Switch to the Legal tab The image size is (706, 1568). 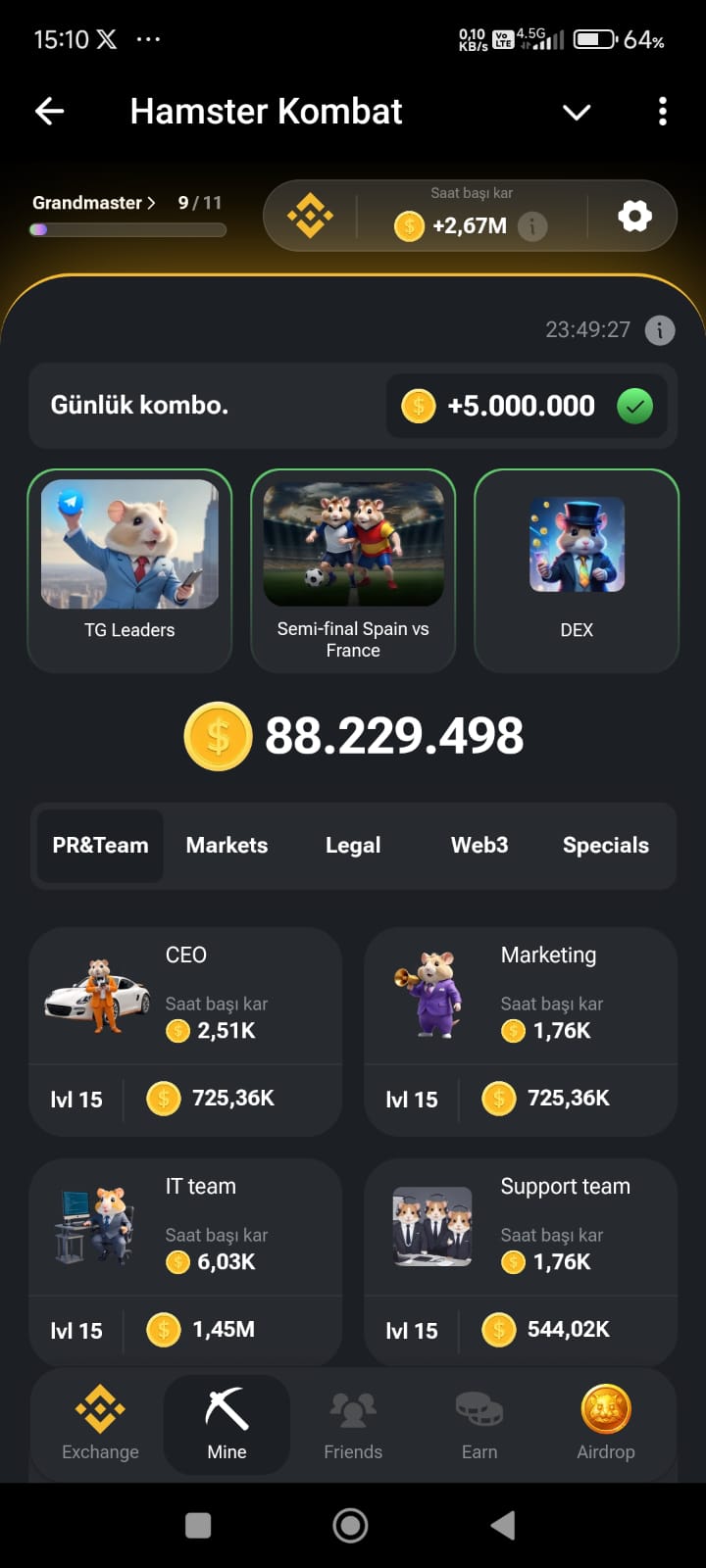click(x=353, y=845)
